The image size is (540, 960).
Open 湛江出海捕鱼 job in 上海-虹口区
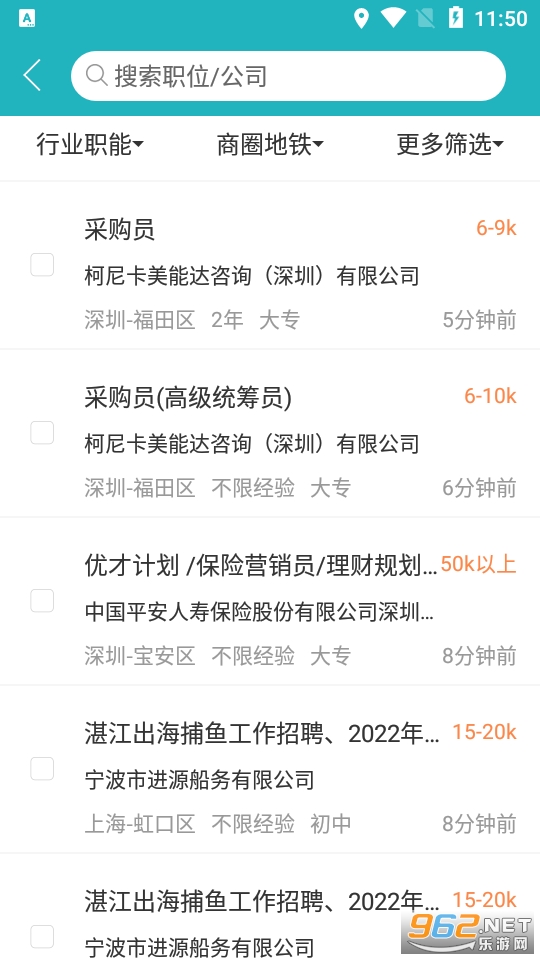pyautogui.click(x=270, y=768)
